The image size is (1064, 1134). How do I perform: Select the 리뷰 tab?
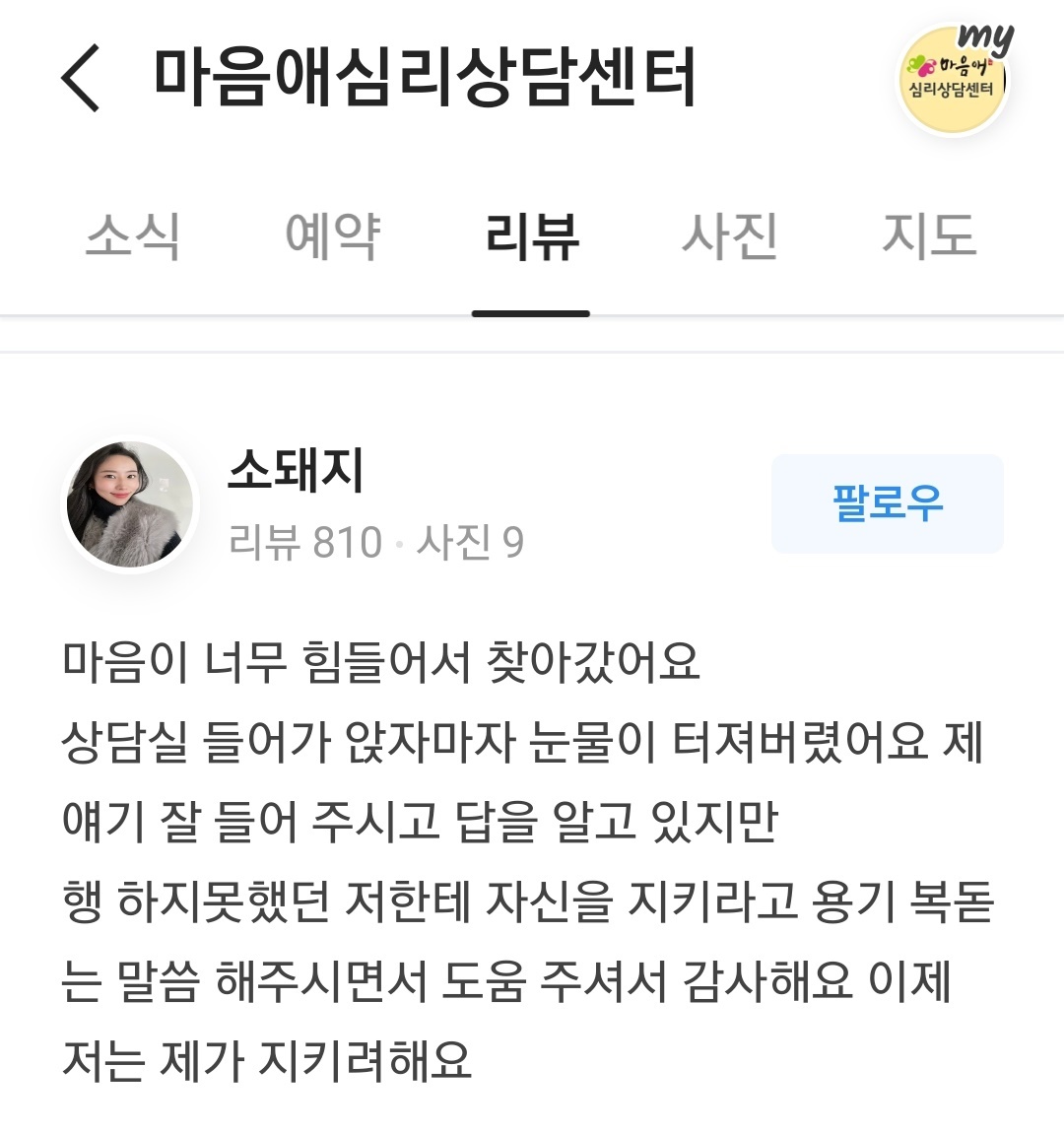531,236
